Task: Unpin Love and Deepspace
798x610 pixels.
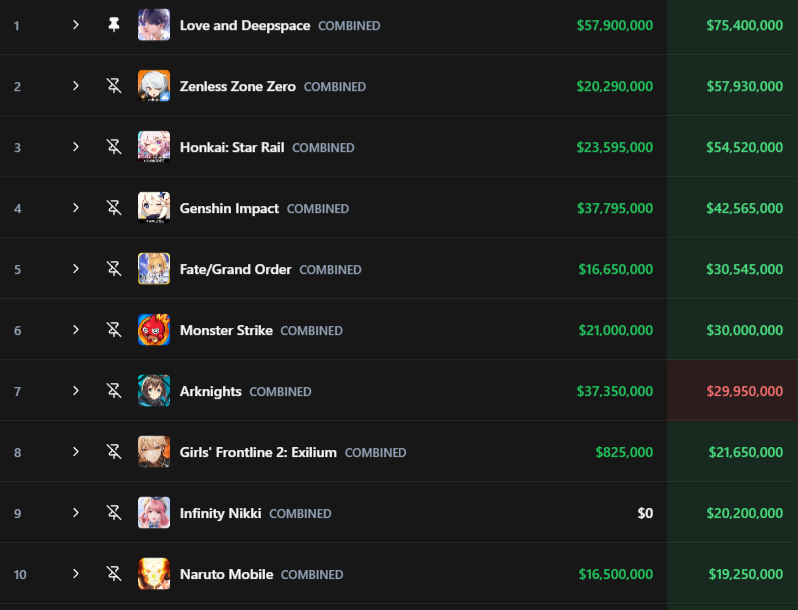Action: click(x=114, y=25)
